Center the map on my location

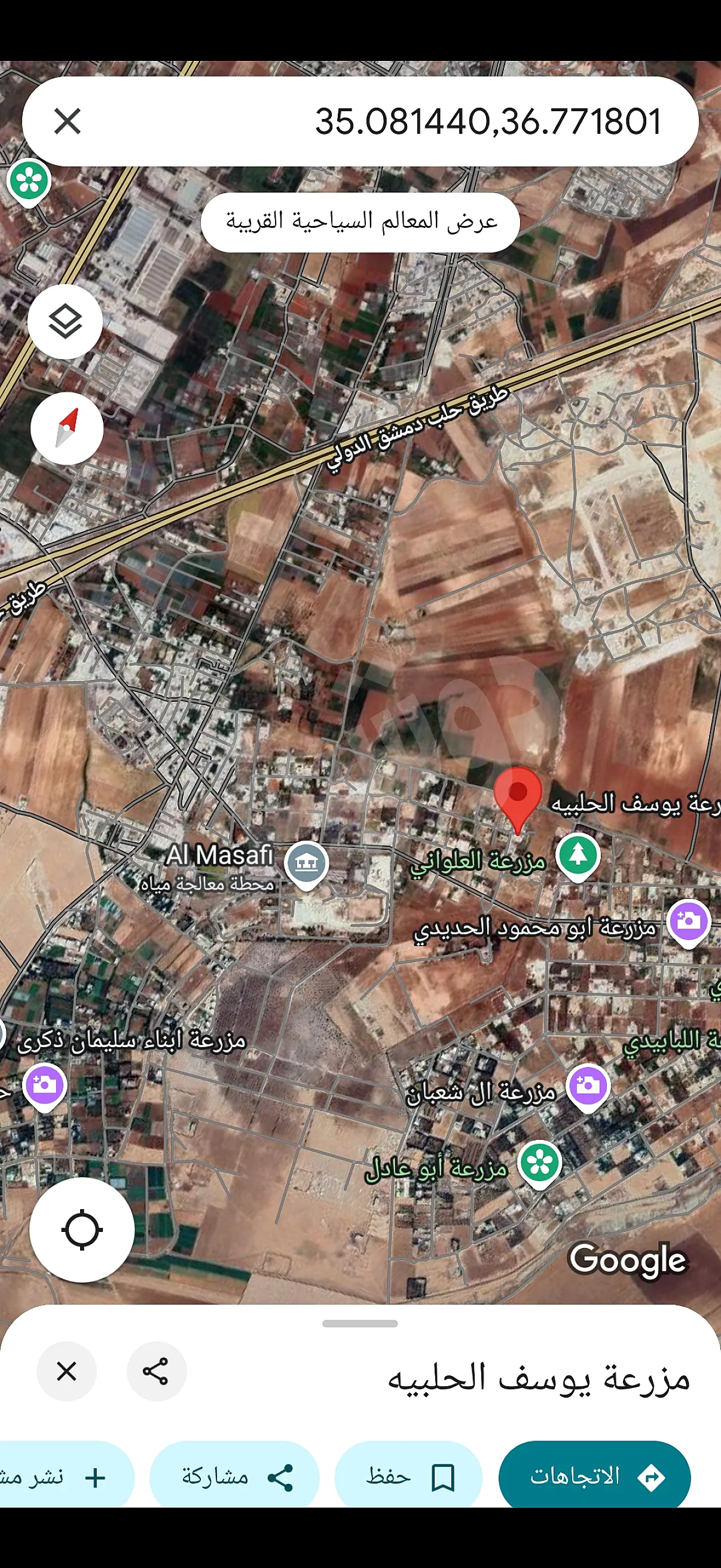pos(82,1230)
